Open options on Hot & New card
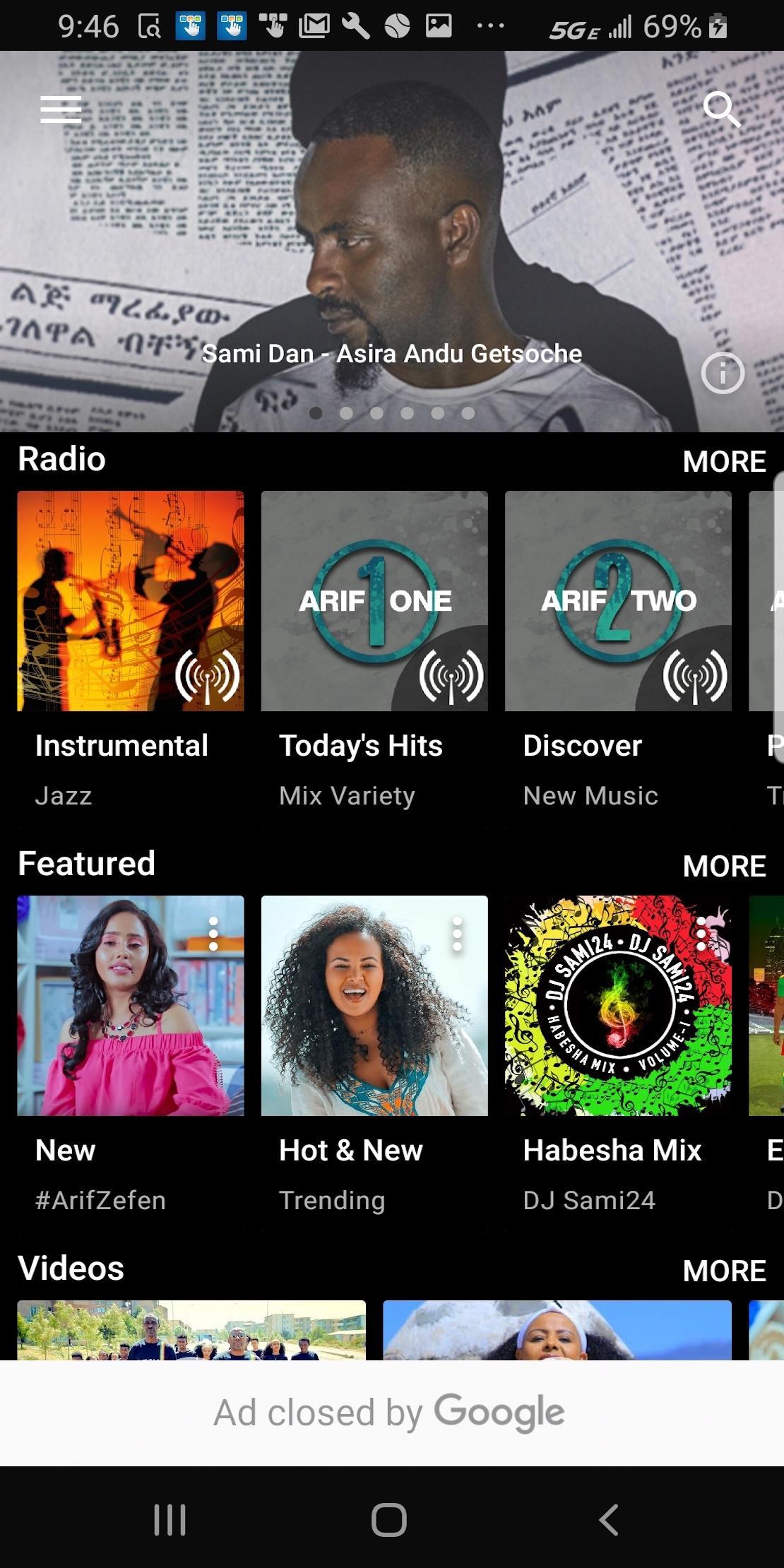Screen dimensions: 784x1568 tap(457, 934)
